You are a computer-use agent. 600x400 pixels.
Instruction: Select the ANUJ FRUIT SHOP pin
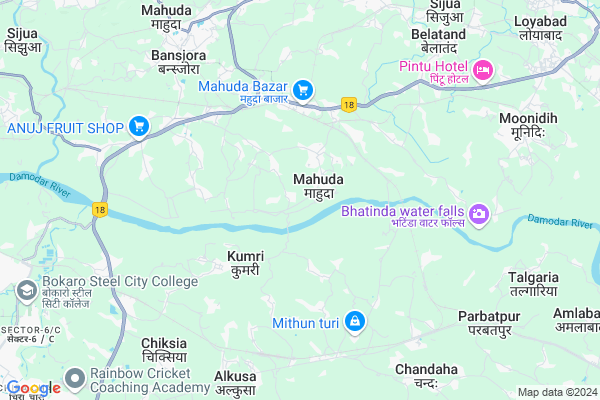pyautogui.click(x=139, y=127)
